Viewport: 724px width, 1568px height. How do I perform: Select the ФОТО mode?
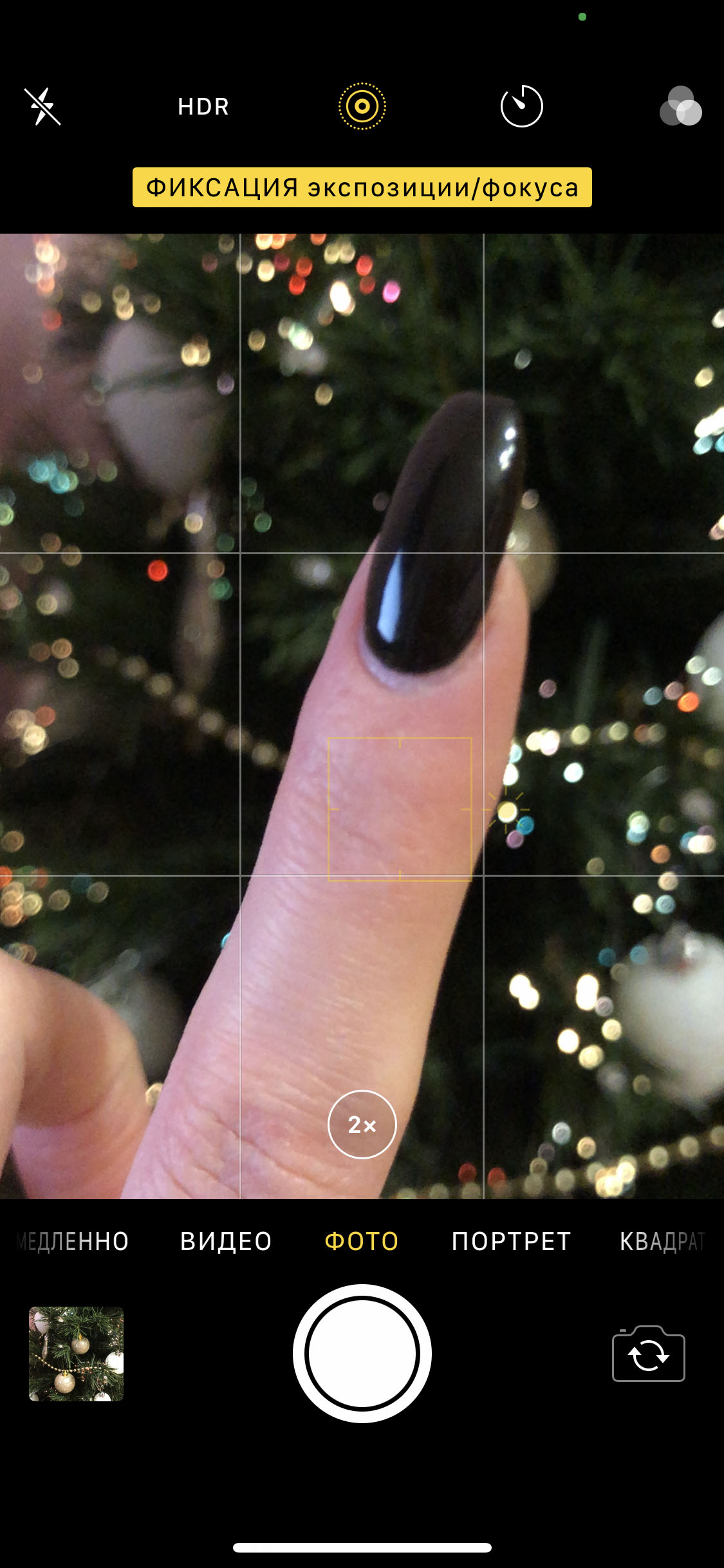point(362,1242)
